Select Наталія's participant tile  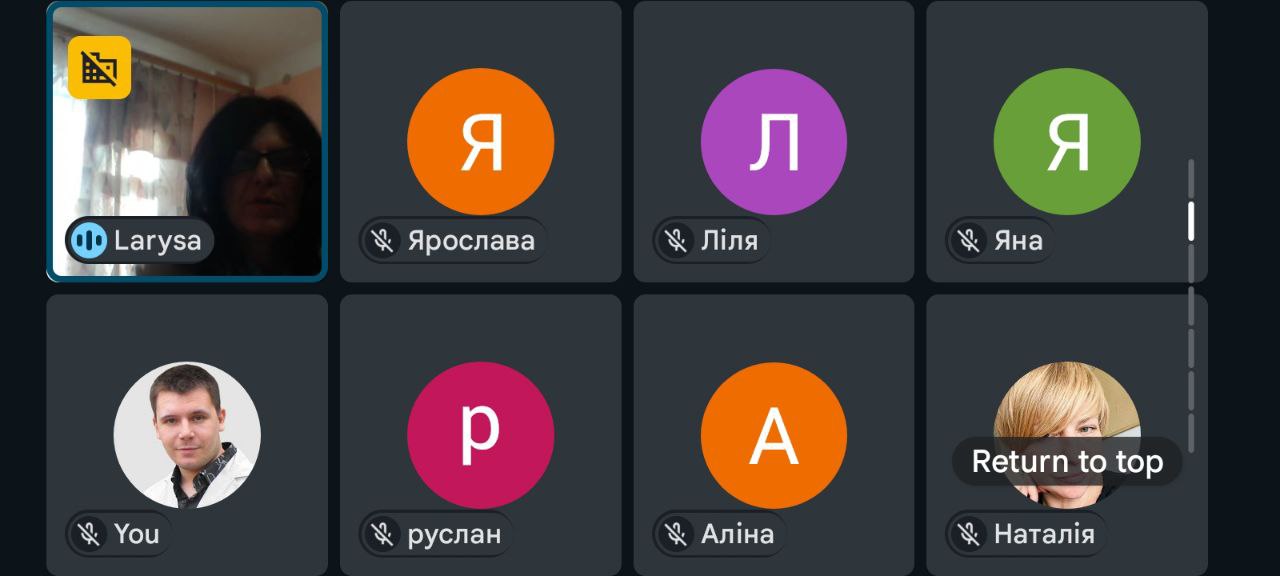coord(1066,400)
